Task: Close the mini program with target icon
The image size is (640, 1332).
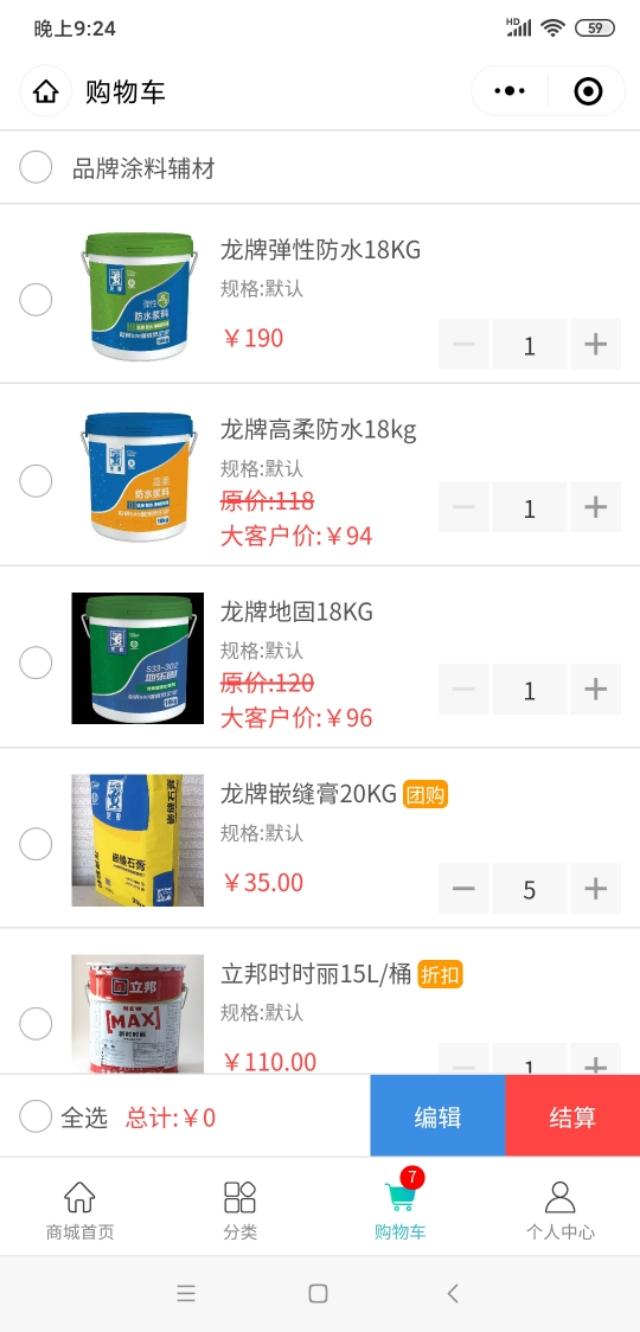Action: click(588, 92)
